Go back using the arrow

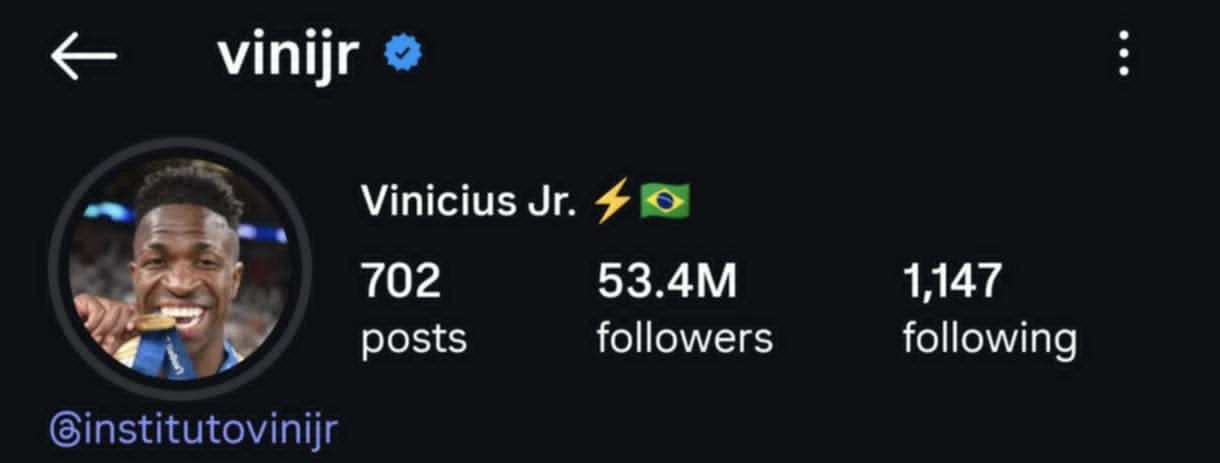click(84, 57)
